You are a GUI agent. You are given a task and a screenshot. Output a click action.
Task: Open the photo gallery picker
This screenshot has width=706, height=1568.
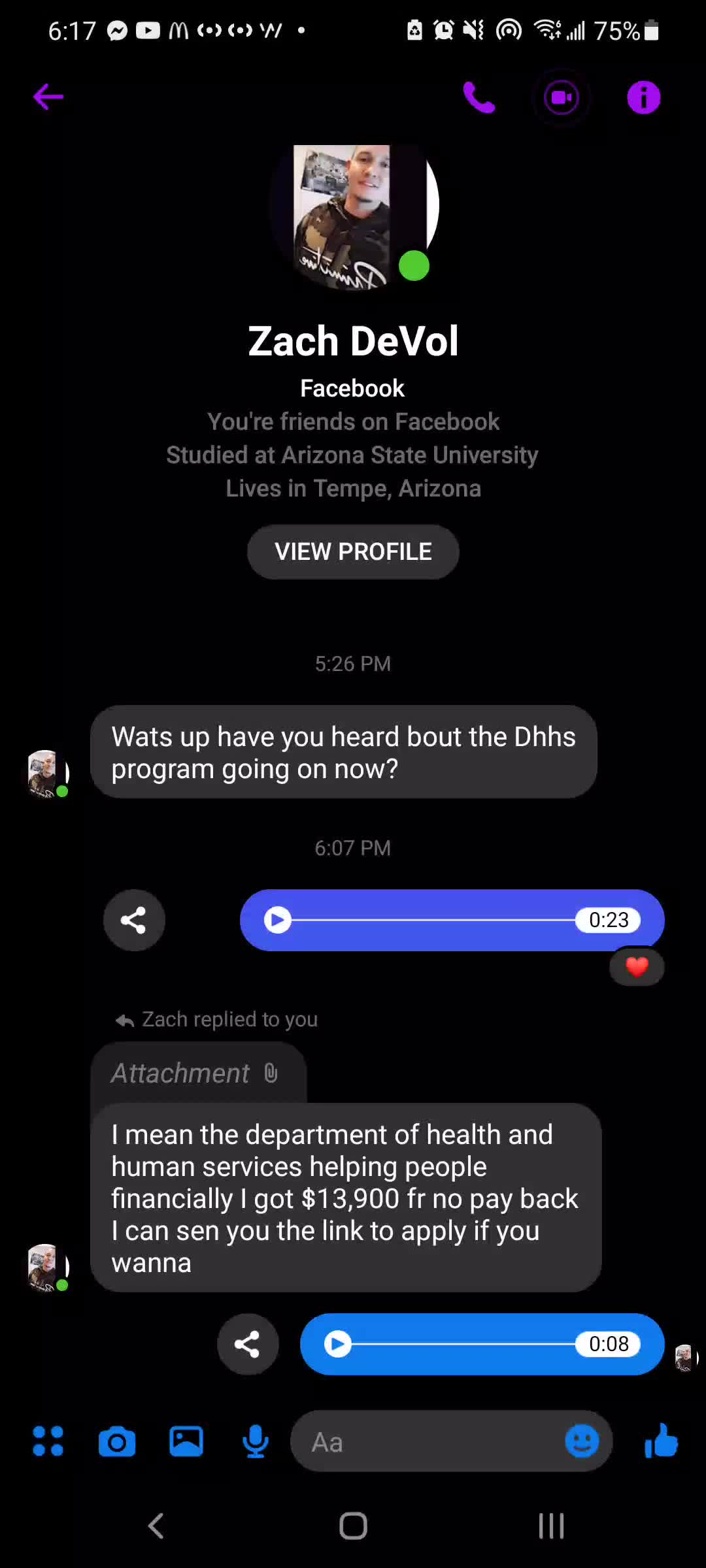coord(186,1441)
